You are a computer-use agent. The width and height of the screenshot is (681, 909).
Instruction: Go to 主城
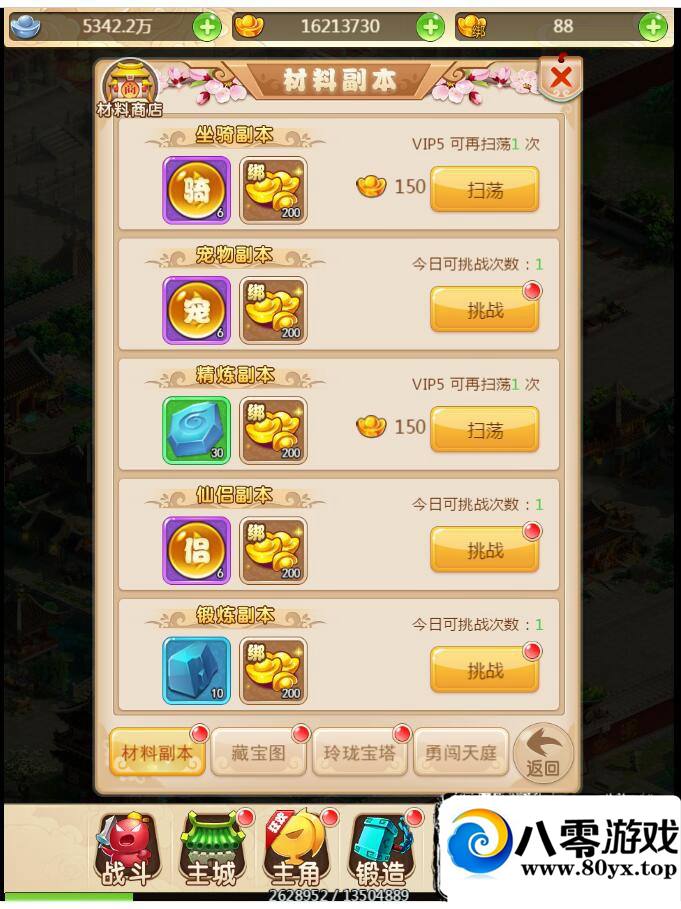(211, 850)
